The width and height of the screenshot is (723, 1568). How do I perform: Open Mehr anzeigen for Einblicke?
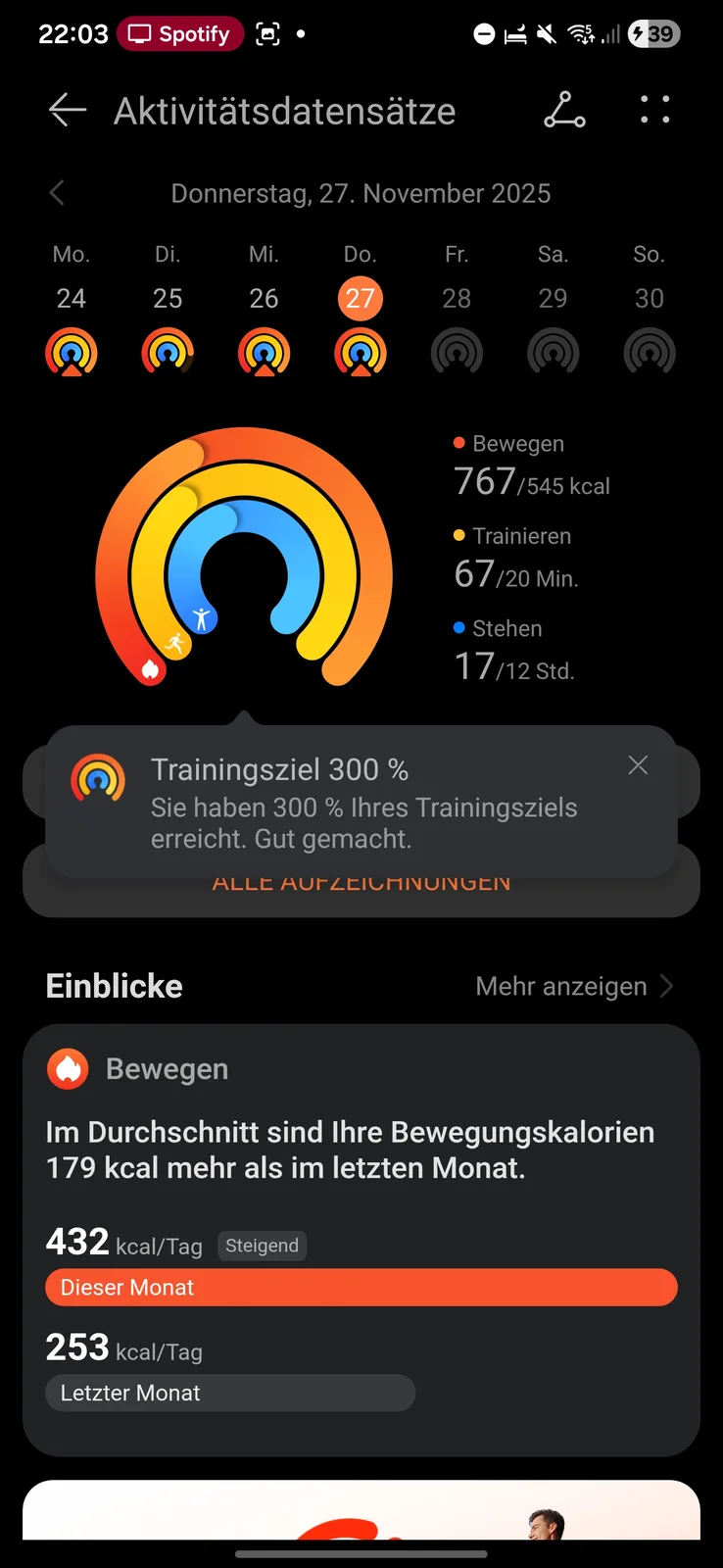click(574, 986)
